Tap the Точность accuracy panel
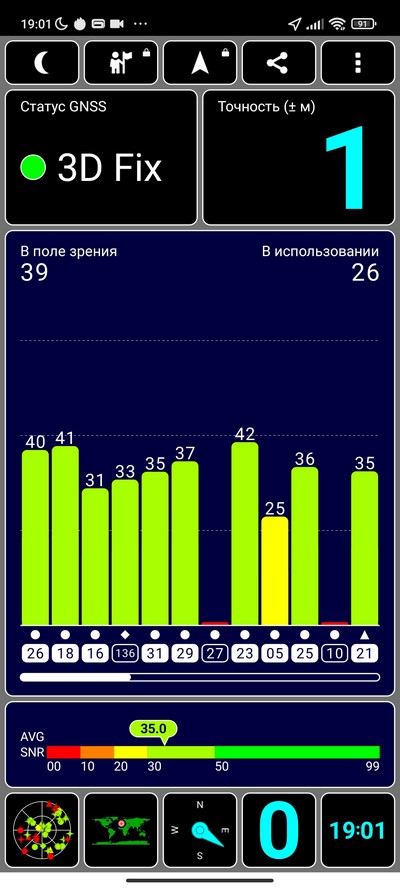This screenshot has width=400, height=889. pyautogui.click(x=299, y=158)
